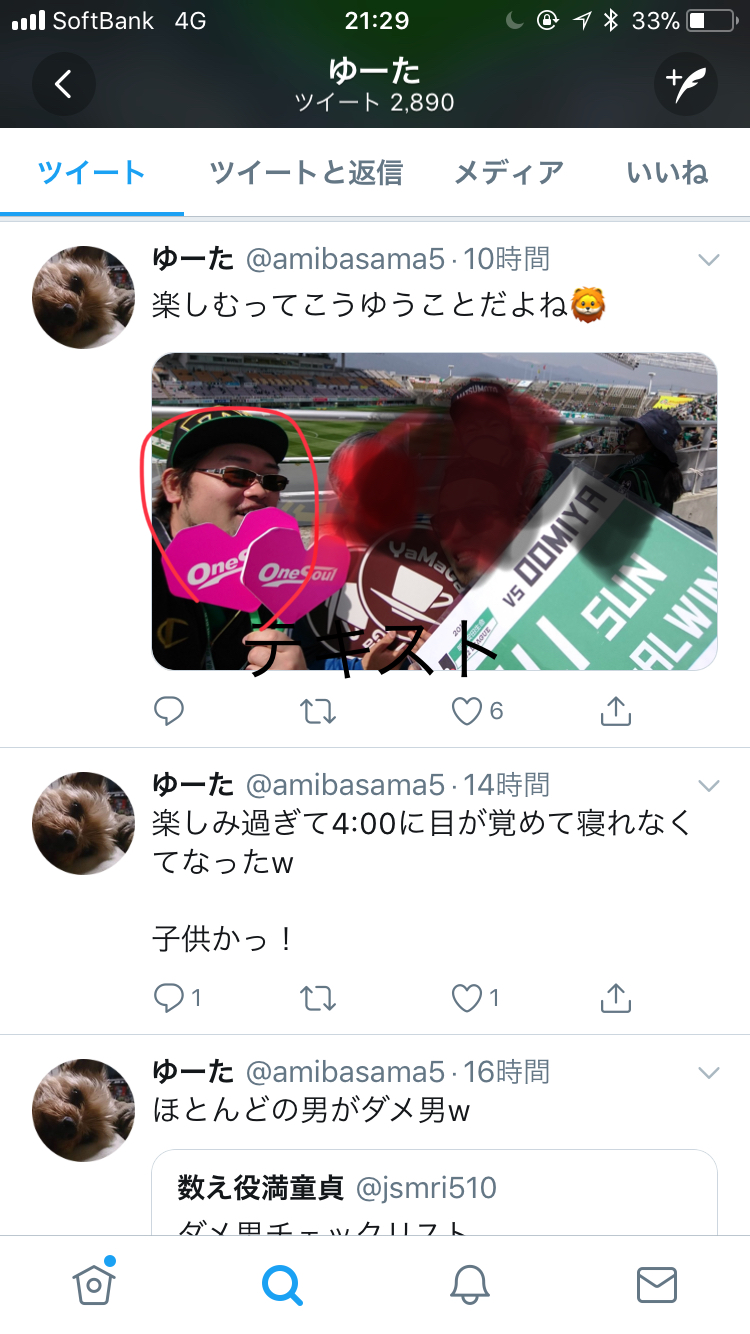Retweet the 14時間 tweet
Viewport: 750px width, 1334px height.
(x=318, y=997)
